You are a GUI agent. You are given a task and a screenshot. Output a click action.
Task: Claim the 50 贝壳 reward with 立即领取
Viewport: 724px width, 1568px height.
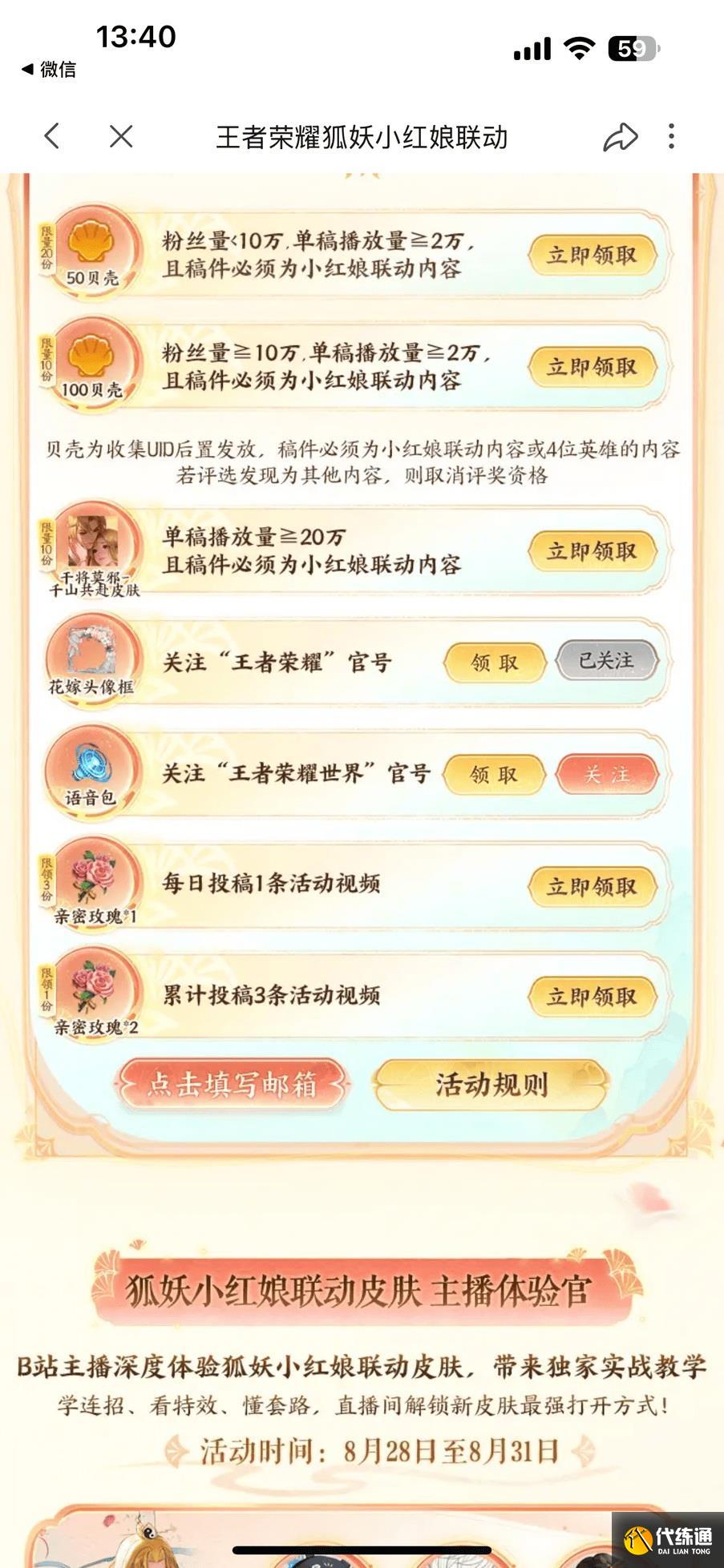(x=592, y=256)
